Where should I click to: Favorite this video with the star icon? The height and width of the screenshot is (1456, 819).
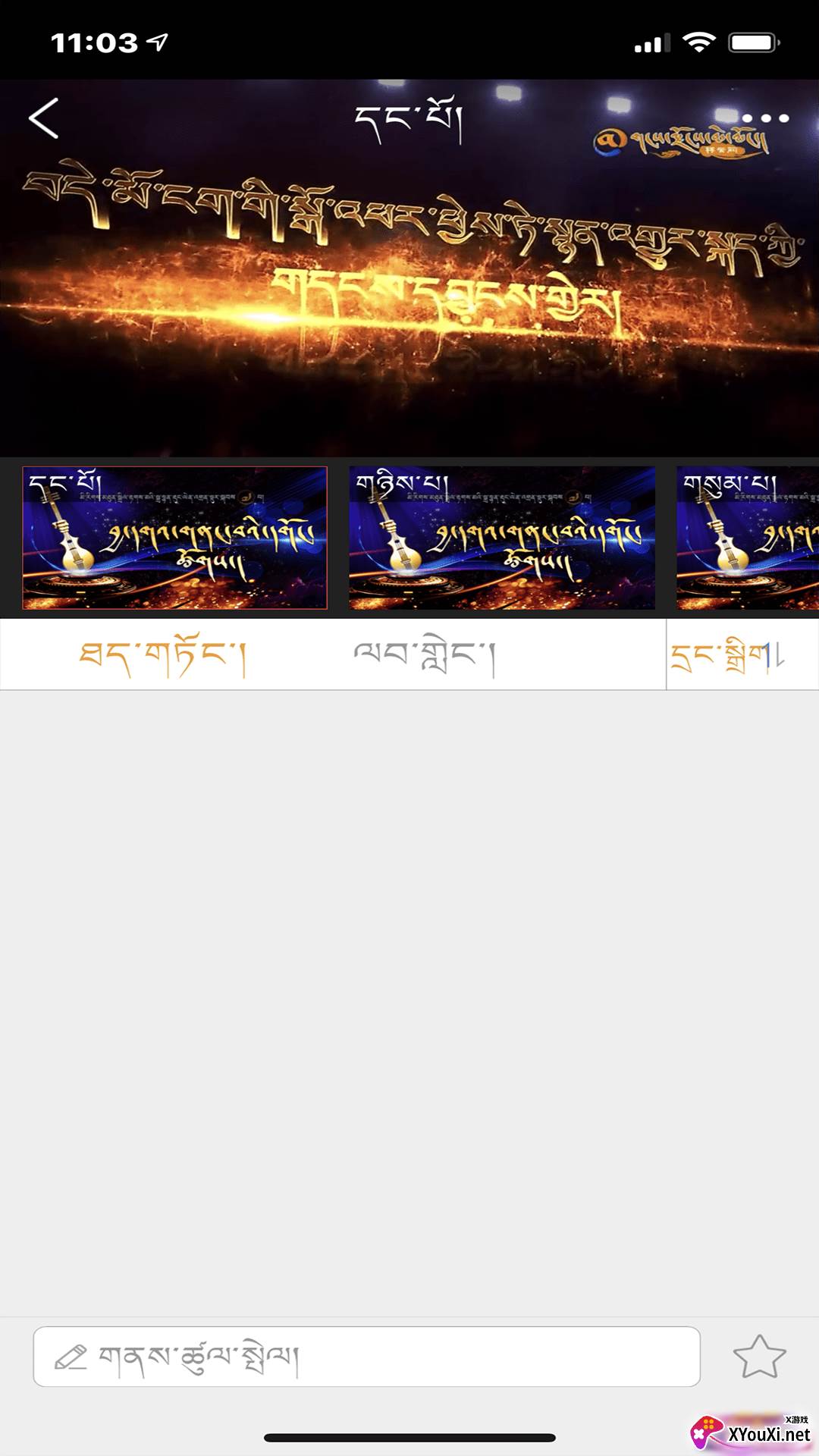[759, 1357]
